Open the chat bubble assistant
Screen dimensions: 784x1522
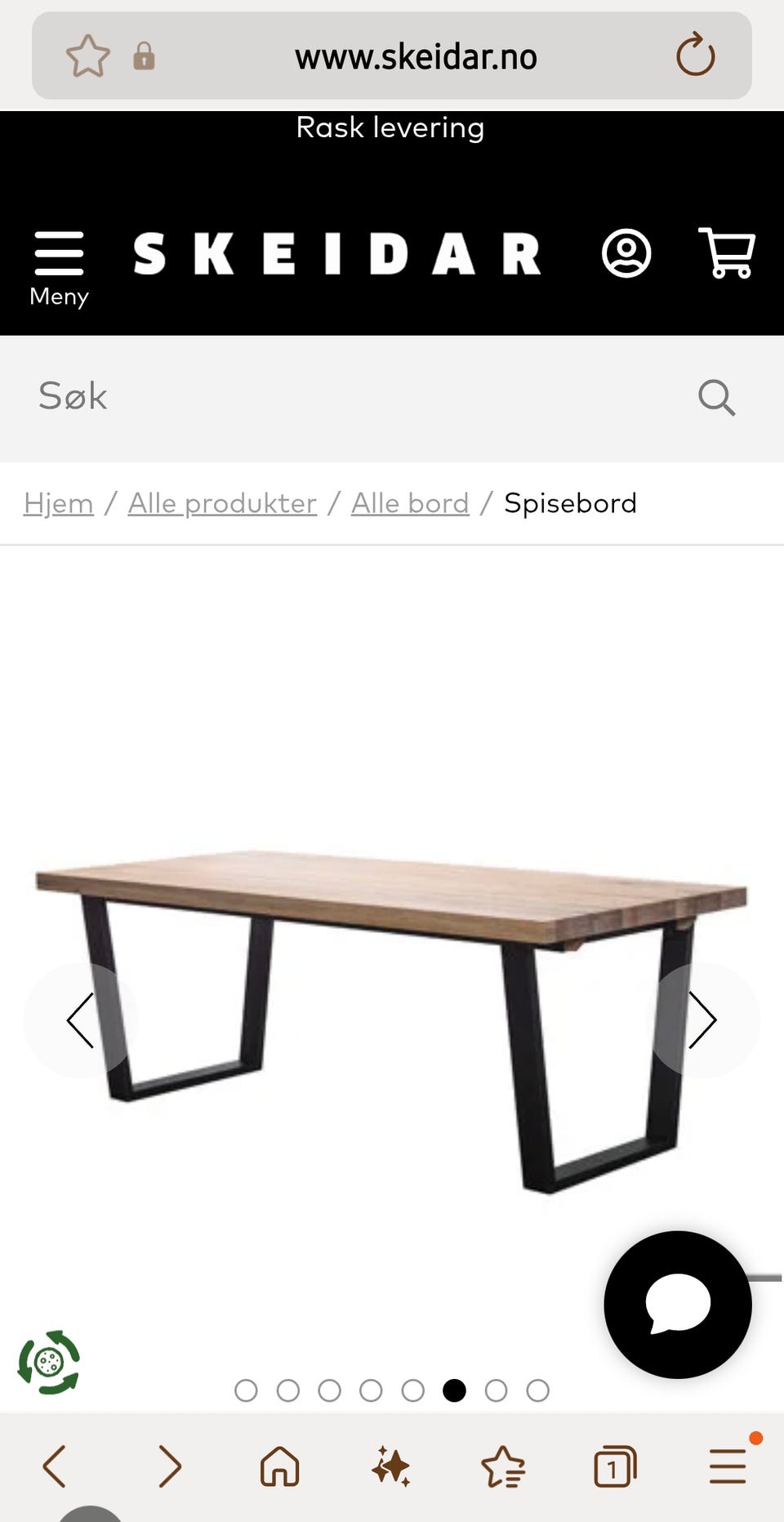click(x=676, y=1307)
